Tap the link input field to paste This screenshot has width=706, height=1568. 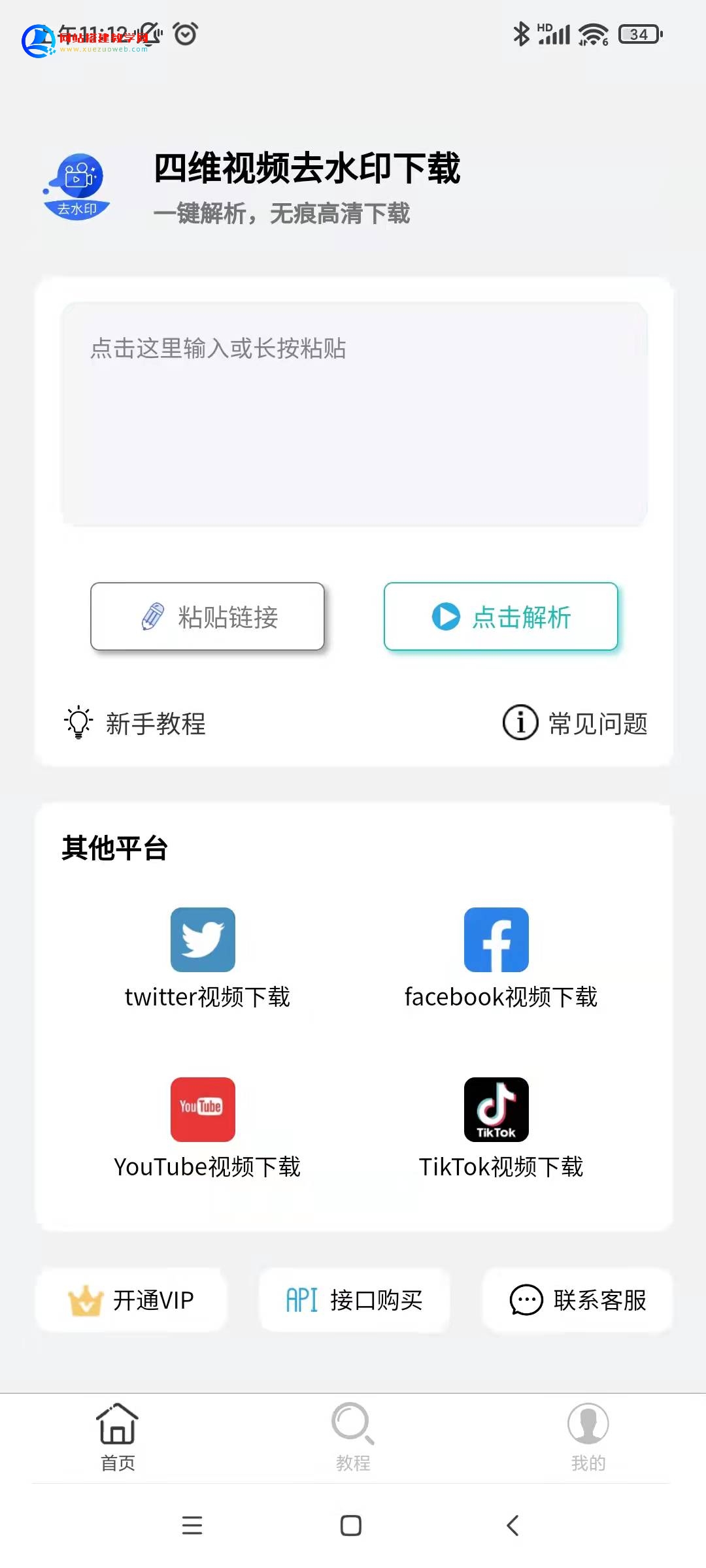click(354, 414)
